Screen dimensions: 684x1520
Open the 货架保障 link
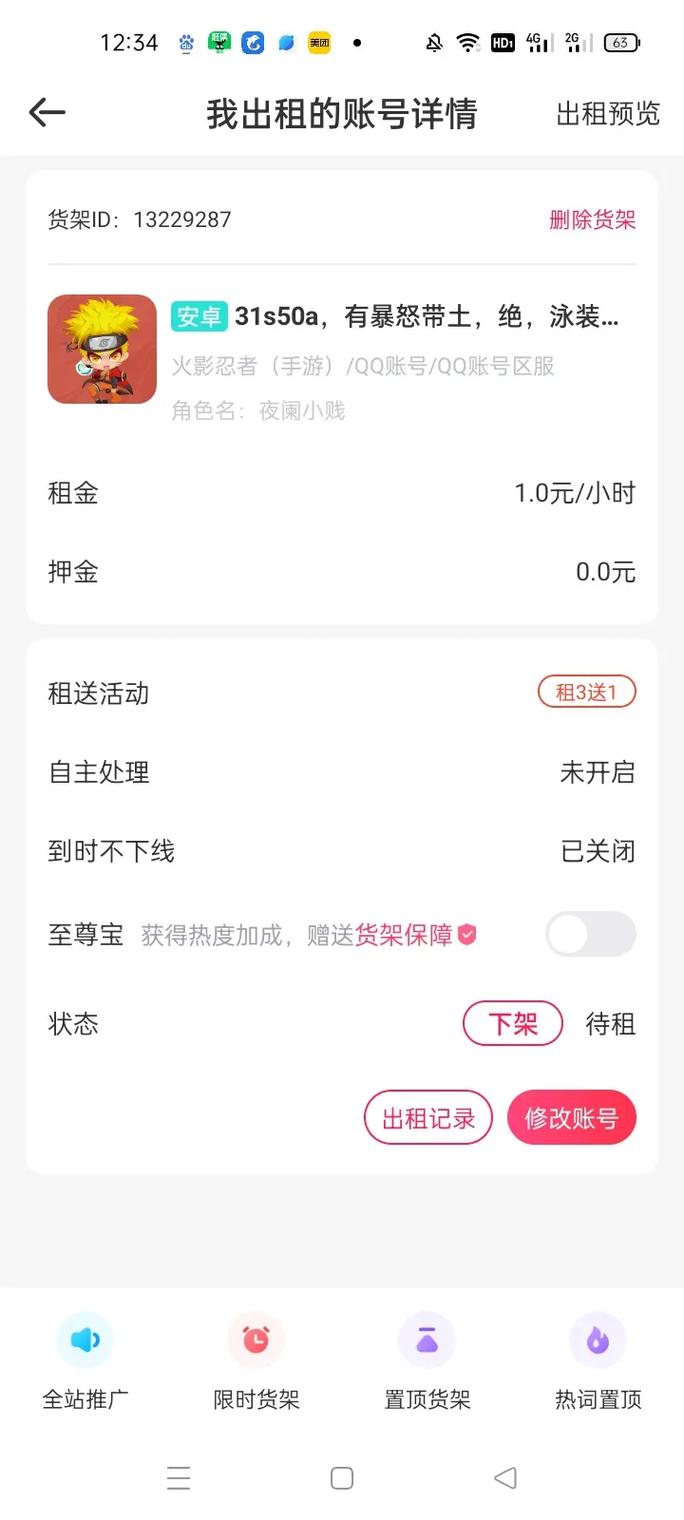pos(405,935)
